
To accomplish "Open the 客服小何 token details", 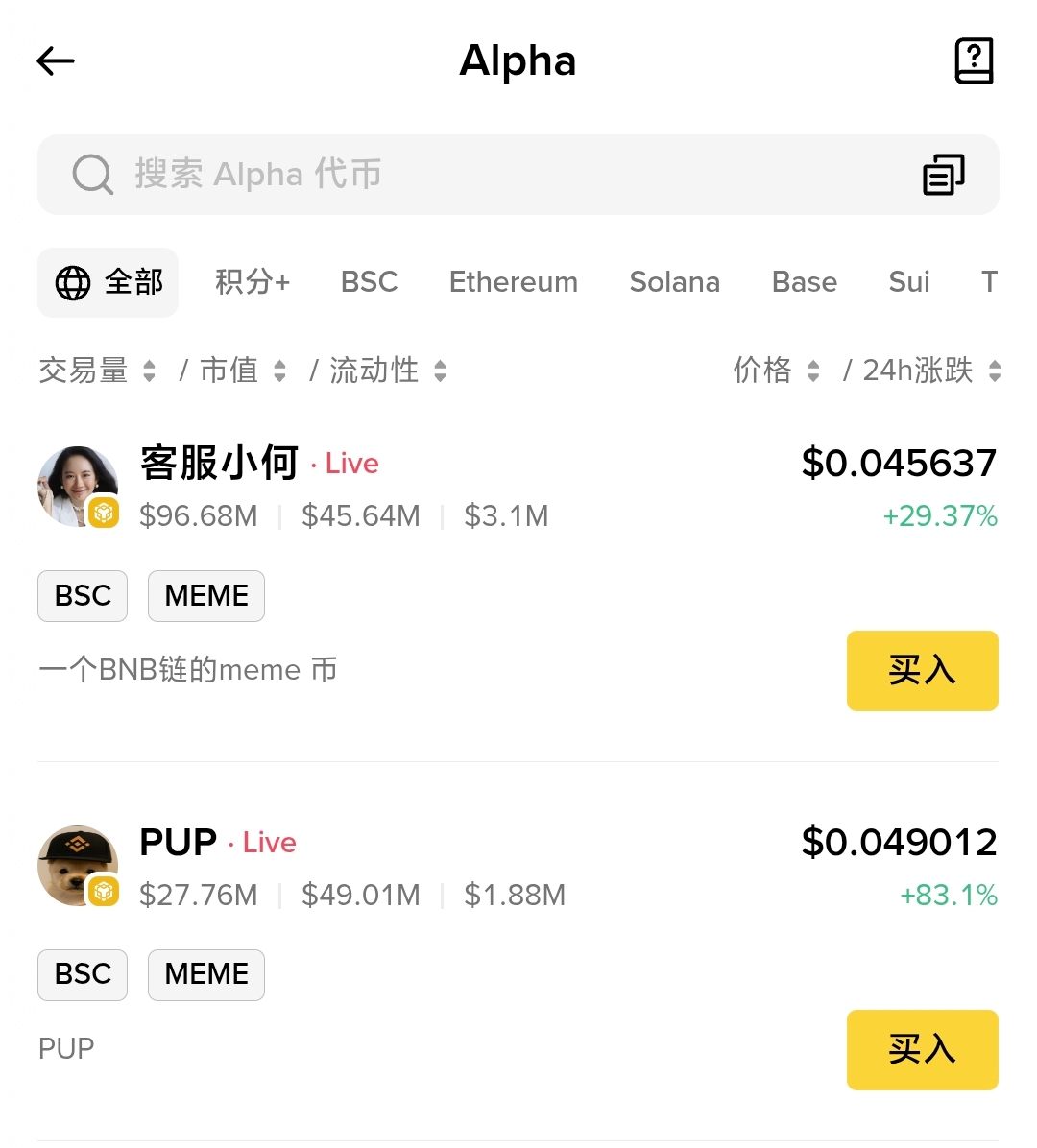I will 219,464.
